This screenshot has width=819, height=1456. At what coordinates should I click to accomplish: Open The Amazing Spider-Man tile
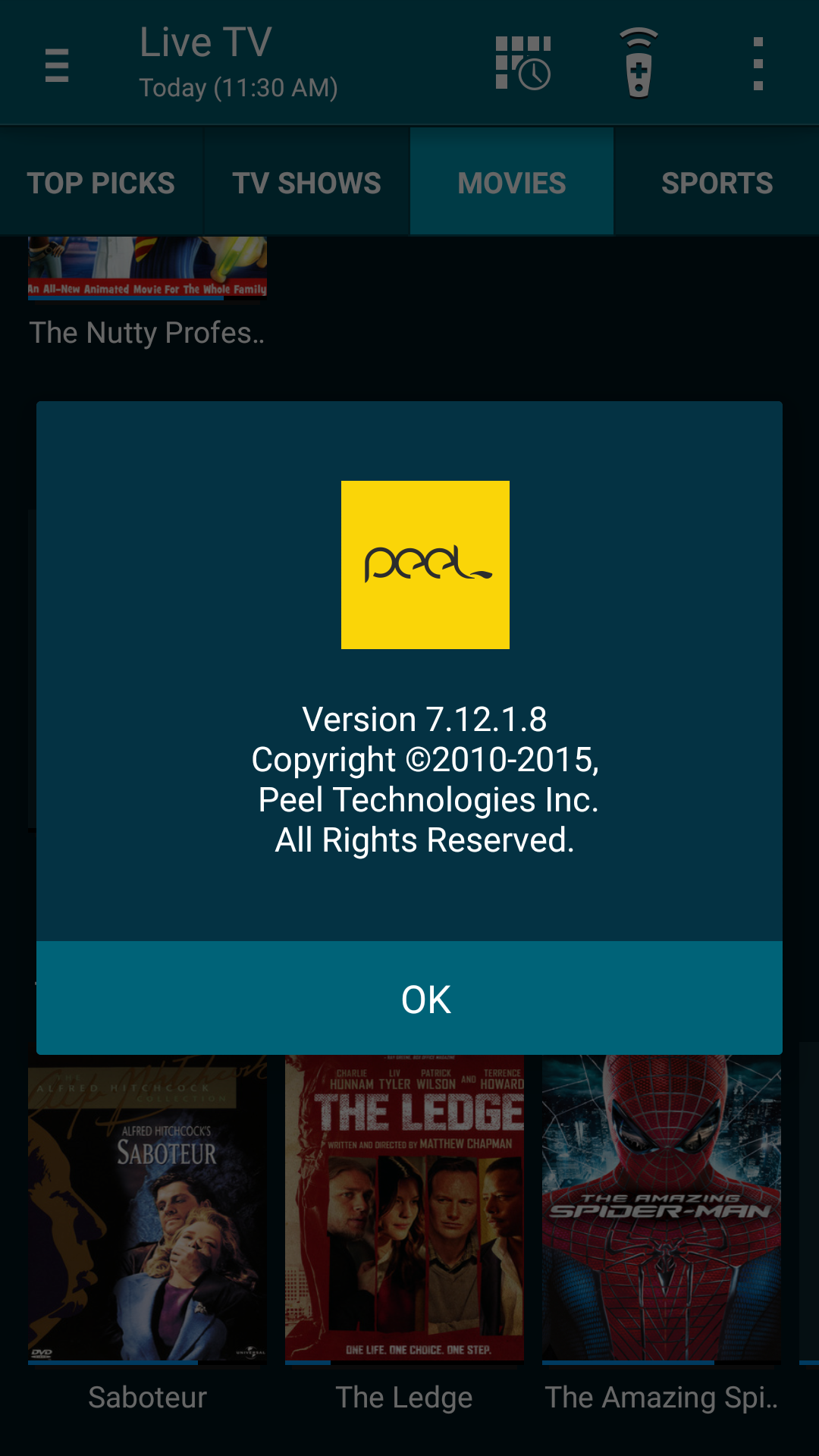[x=661, y=1213]
